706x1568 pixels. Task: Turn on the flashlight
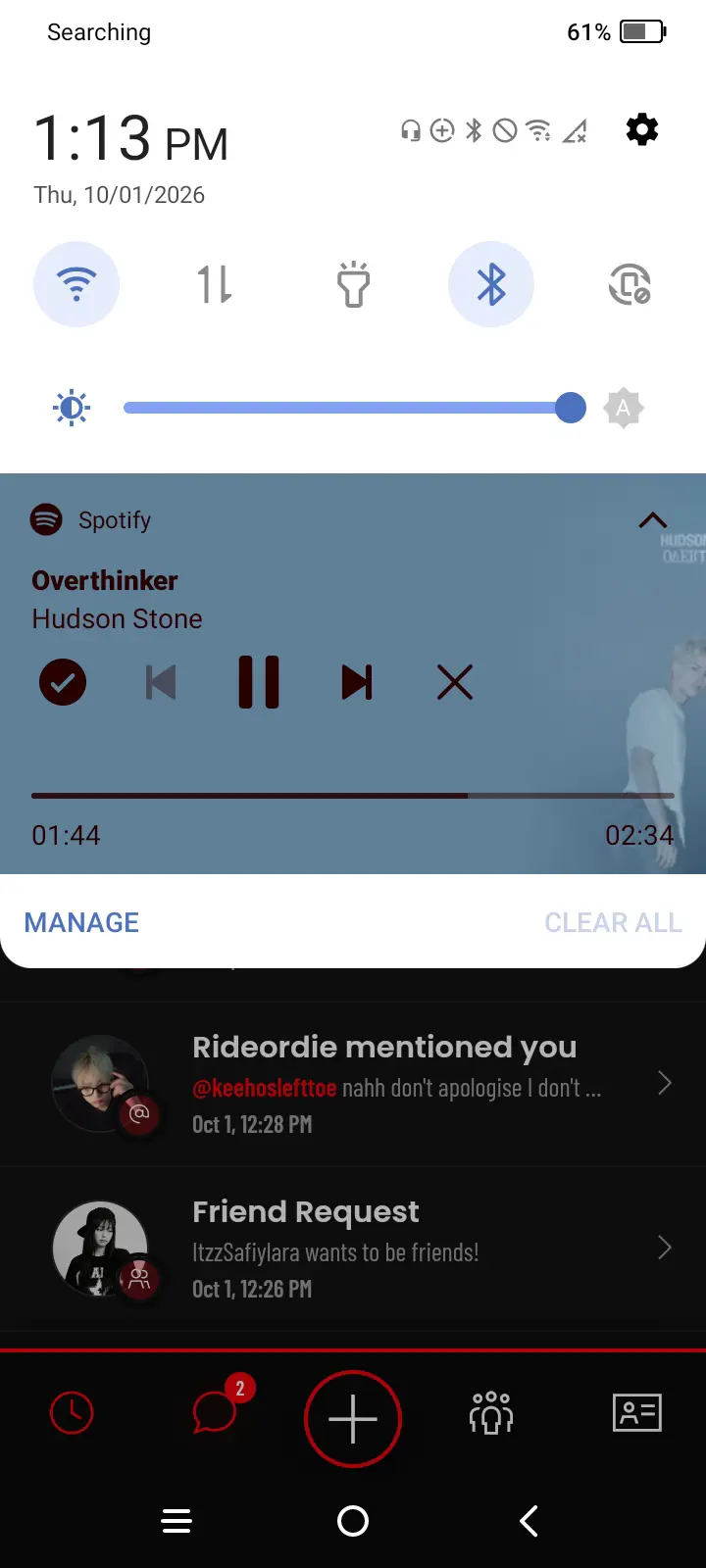tap(353, 284)
